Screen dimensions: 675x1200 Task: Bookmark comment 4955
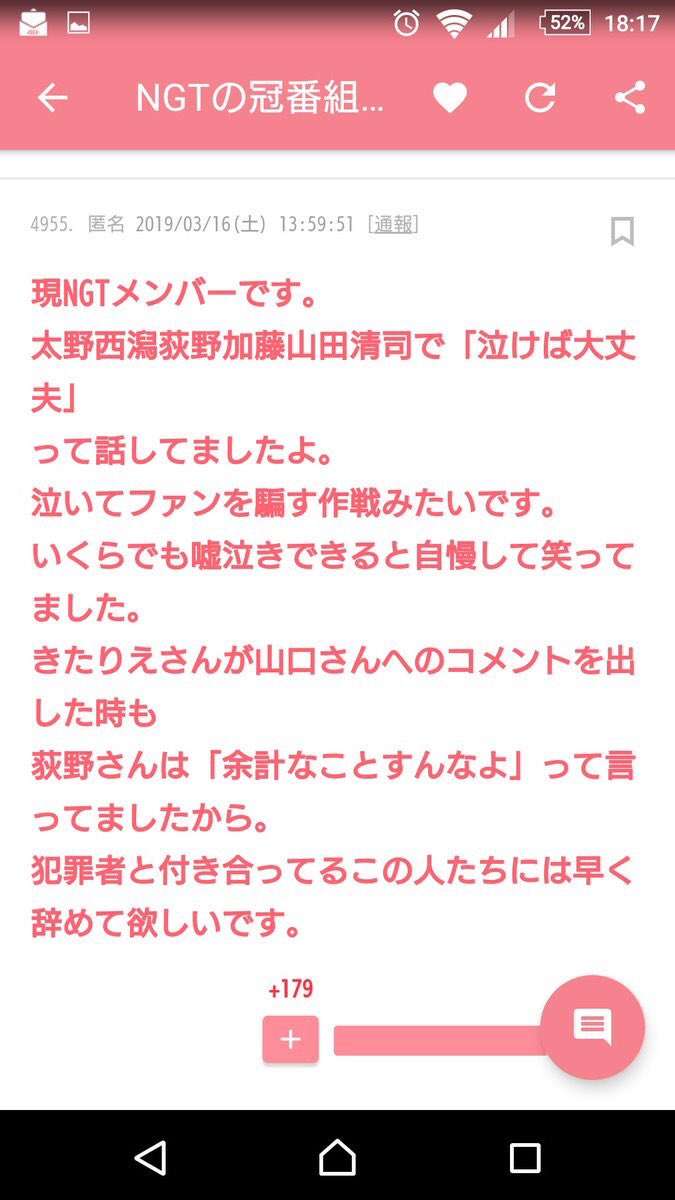(622, 231)
